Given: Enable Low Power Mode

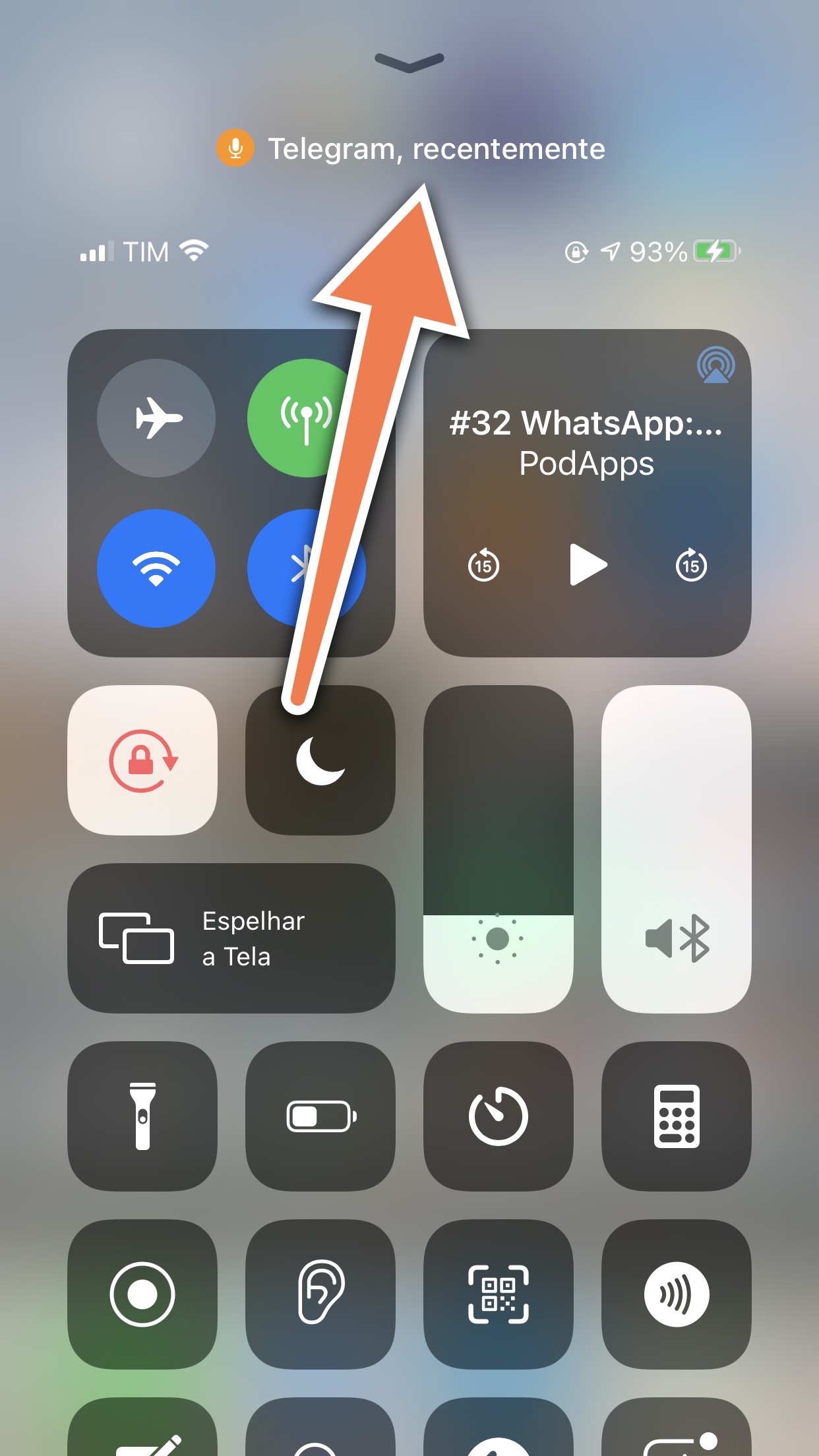Looking at the screenshot, I should tap(320, 1116).
